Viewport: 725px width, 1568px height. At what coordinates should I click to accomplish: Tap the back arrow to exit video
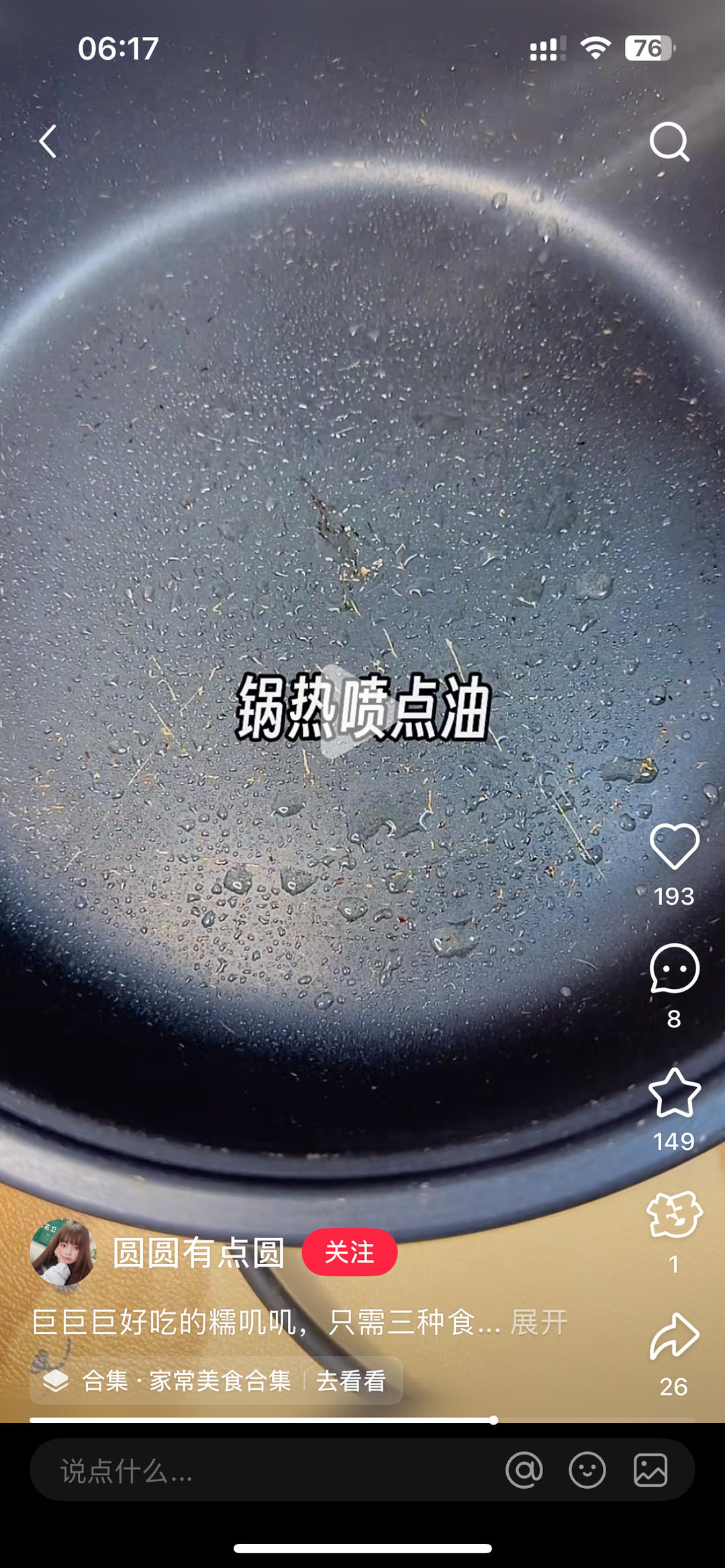(x=47, y=141)
